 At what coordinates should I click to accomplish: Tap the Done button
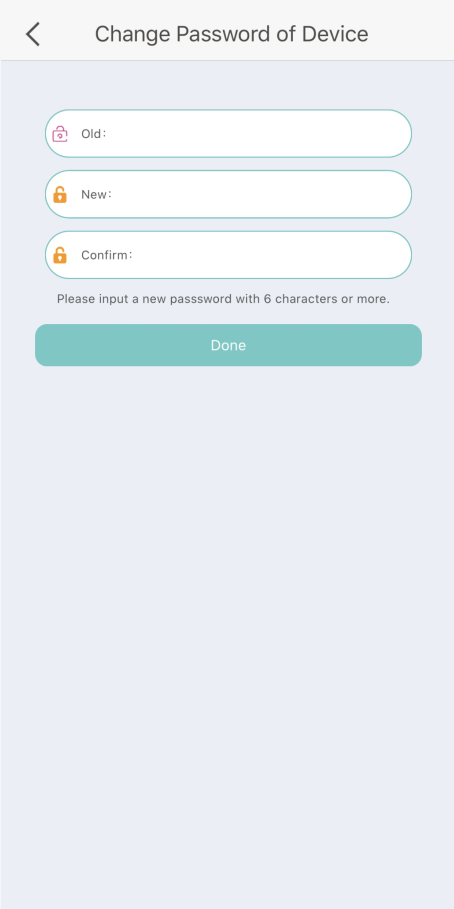pyautogui.click(x=228, y=346)
